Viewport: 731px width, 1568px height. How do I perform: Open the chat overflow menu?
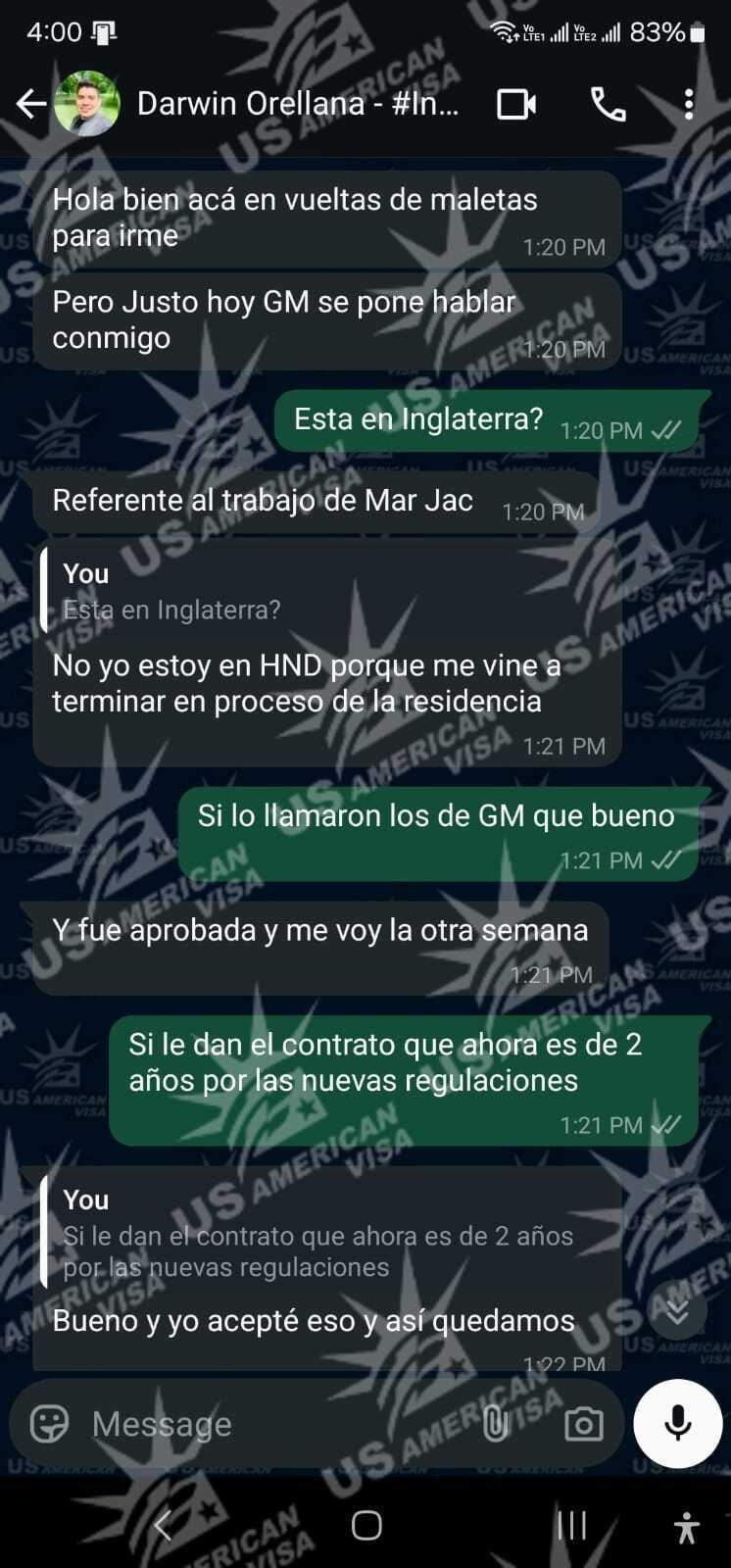[689, 104]
